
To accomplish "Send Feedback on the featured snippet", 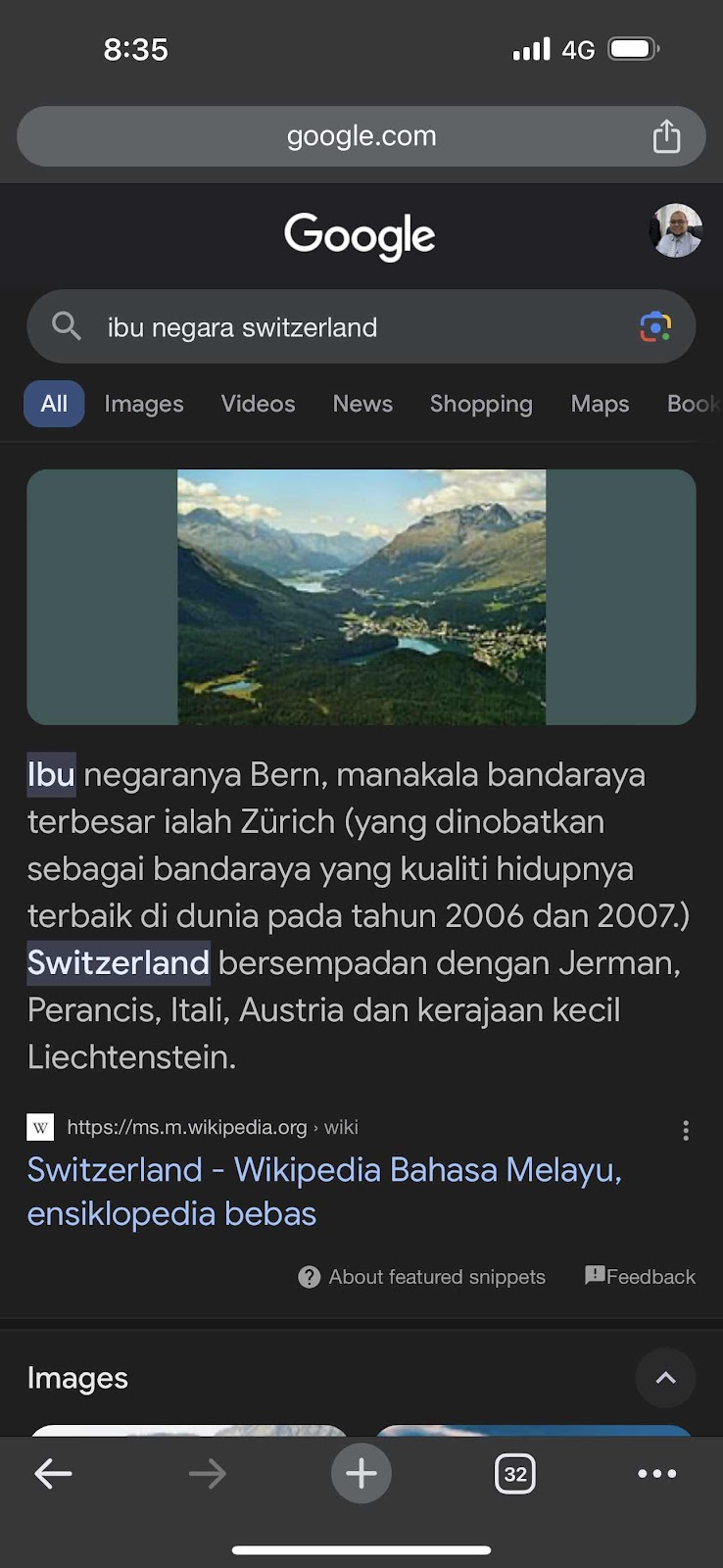I will [641, 1276].
